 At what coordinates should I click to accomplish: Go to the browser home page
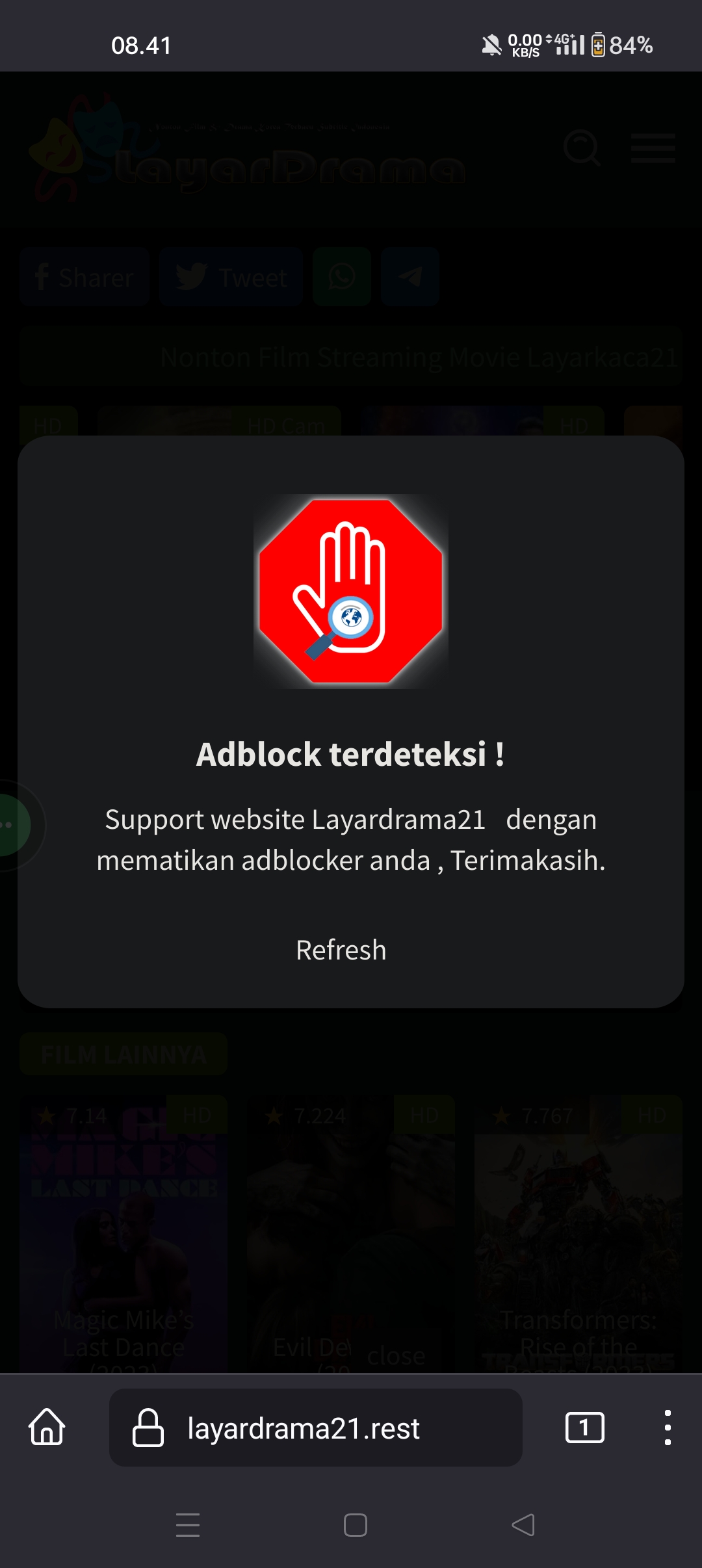tap(47, 1427)
